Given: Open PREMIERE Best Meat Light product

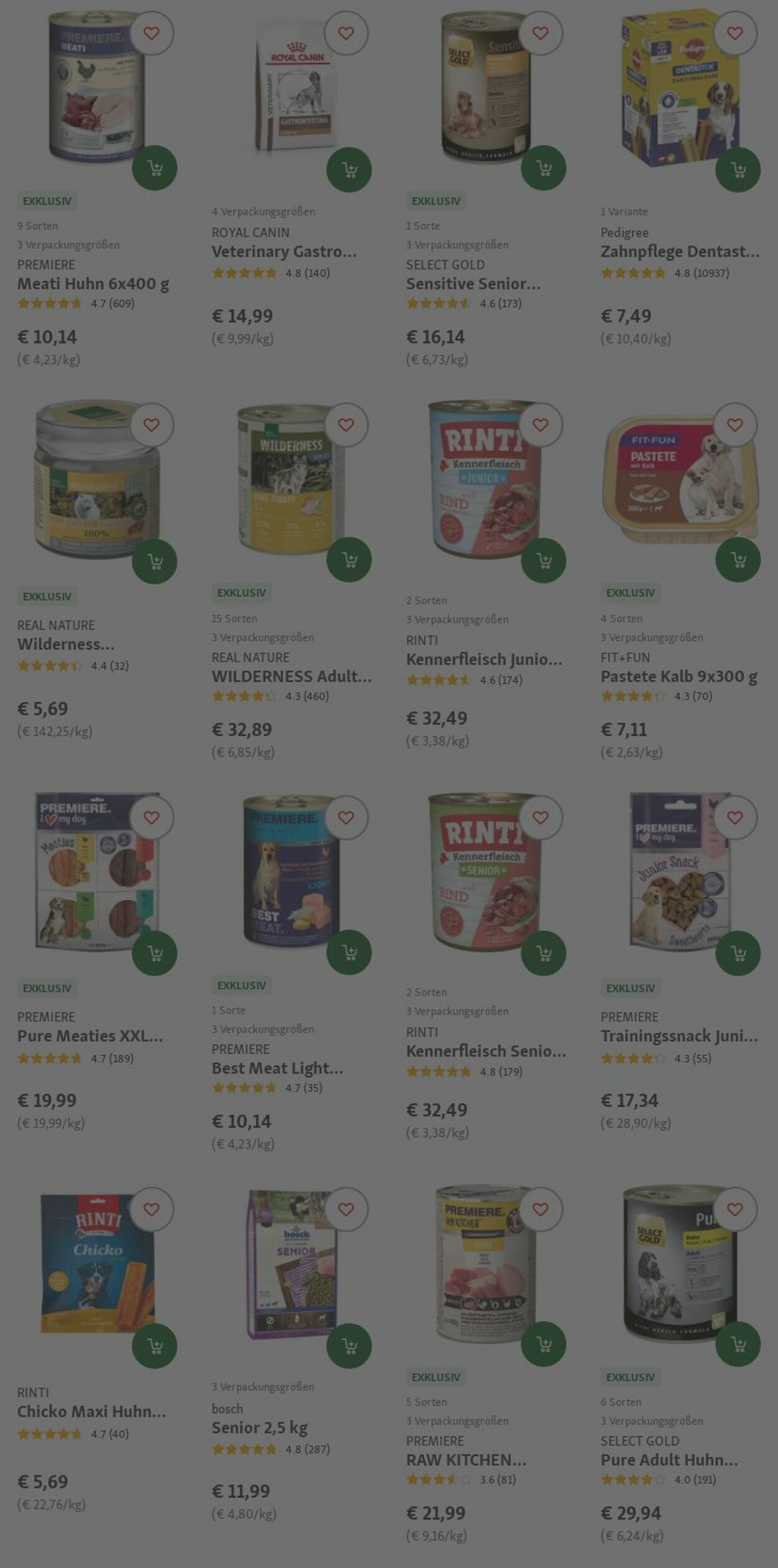Looking at the screenshot, I should [x=277, y=1068].
